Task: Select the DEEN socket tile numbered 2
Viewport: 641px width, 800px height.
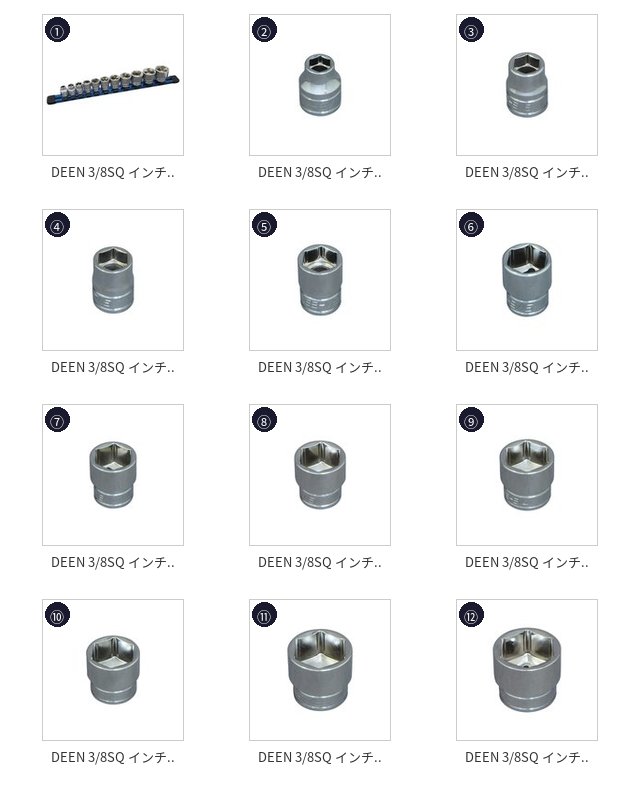Action: pos(320,85)
